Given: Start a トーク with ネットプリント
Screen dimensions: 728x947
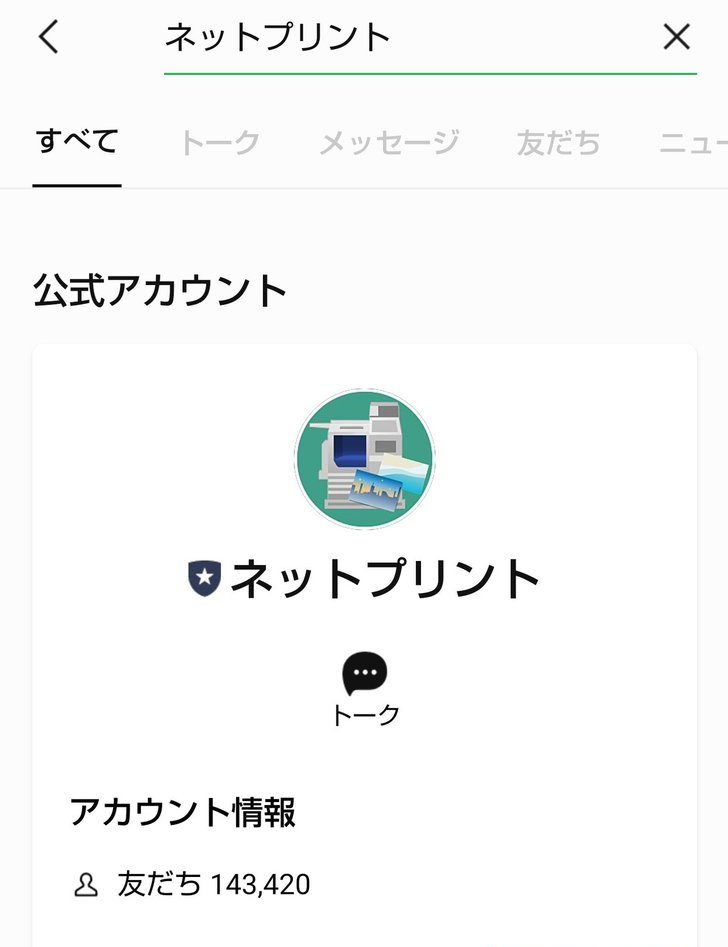Looking at the screenshot, I should (x=364, y=688).
